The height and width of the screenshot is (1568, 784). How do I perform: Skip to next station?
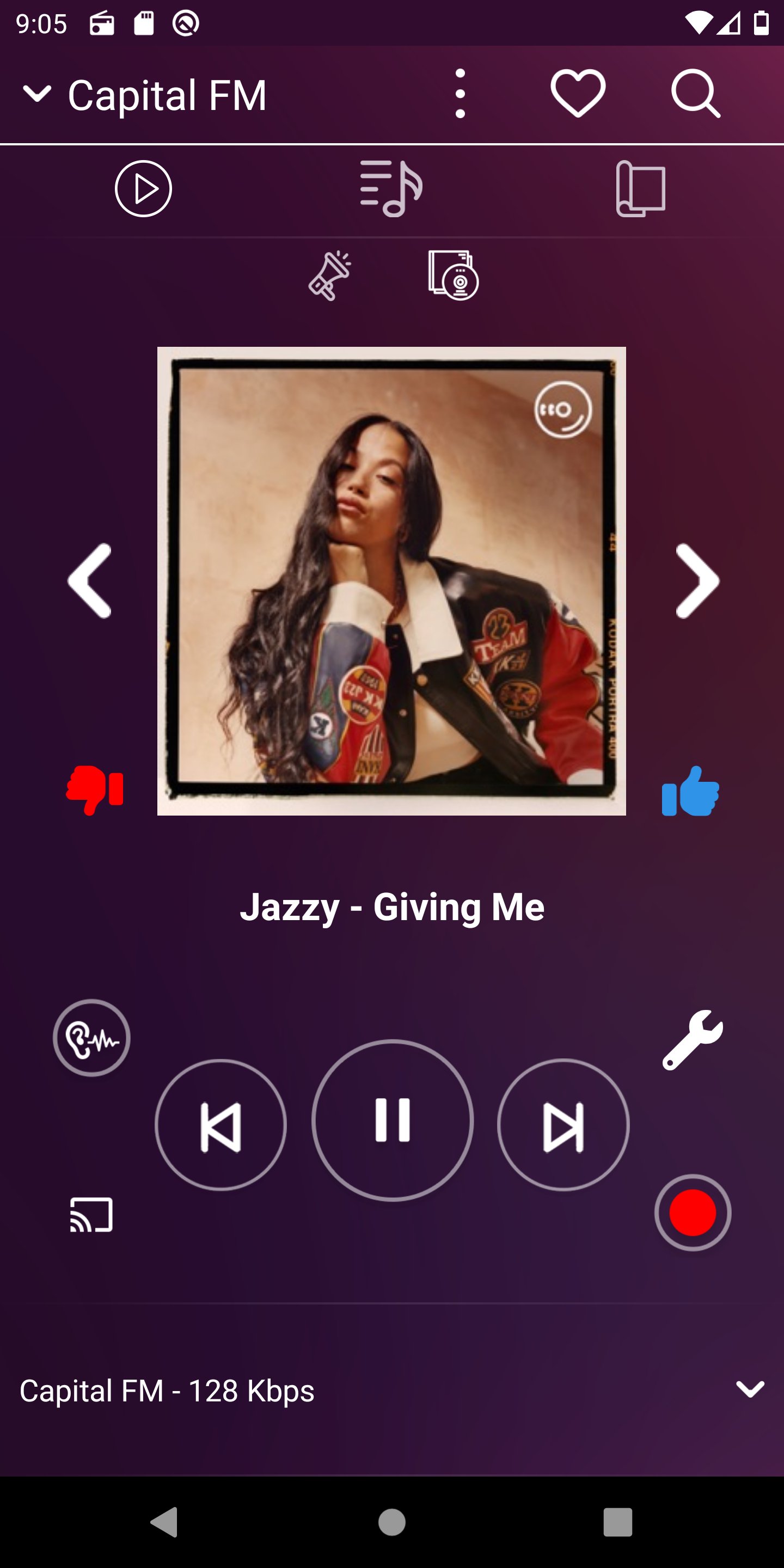click(x=563, y=1125)
